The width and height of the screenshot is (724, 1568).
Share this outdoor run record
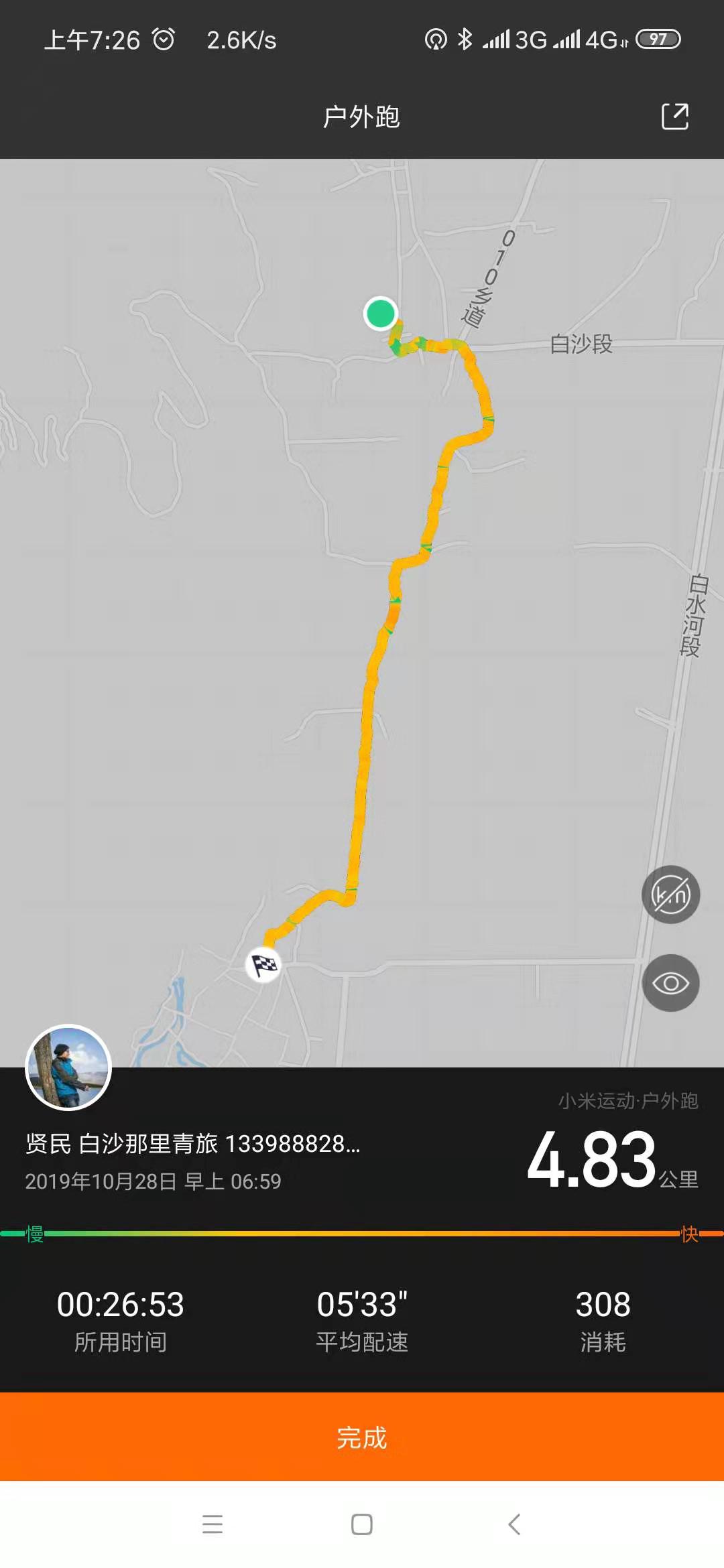[x=674, y=117]
